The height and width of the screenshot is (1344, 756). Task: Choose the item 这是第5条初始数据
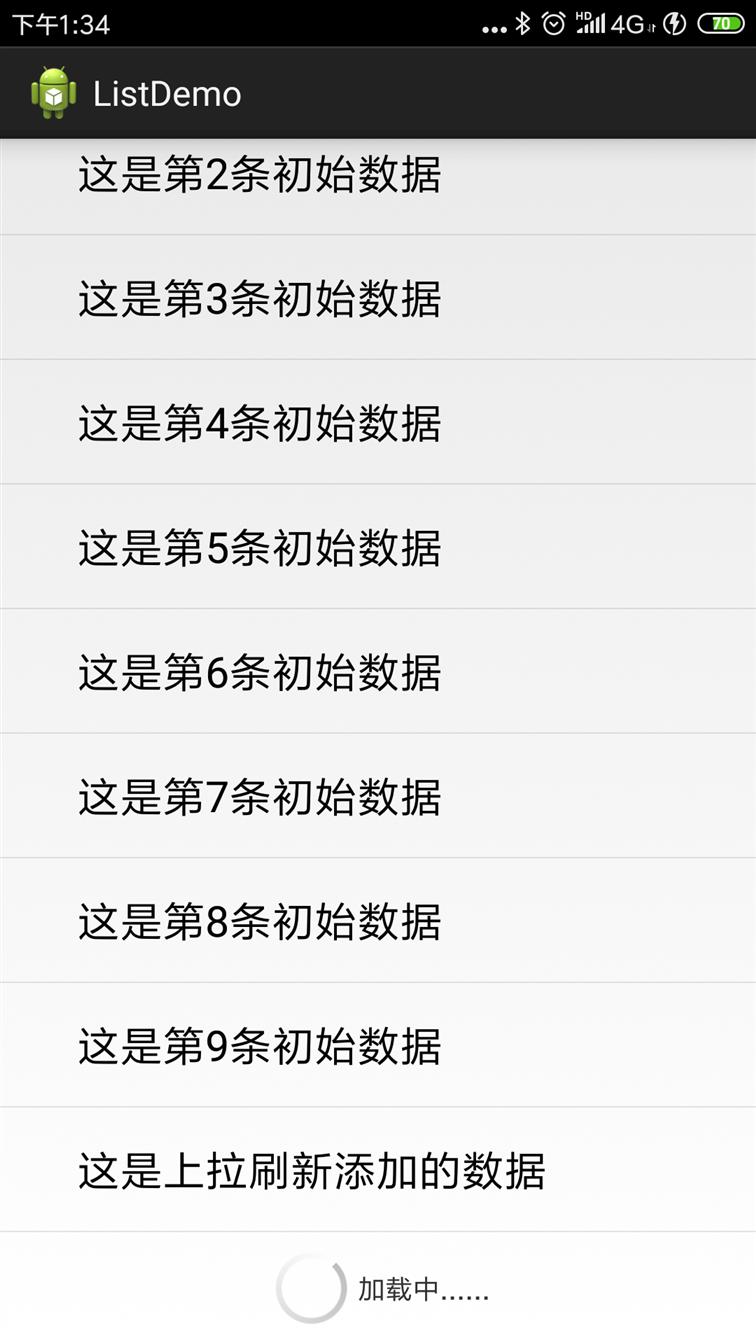pyautogui.click(x=378, y=547)
